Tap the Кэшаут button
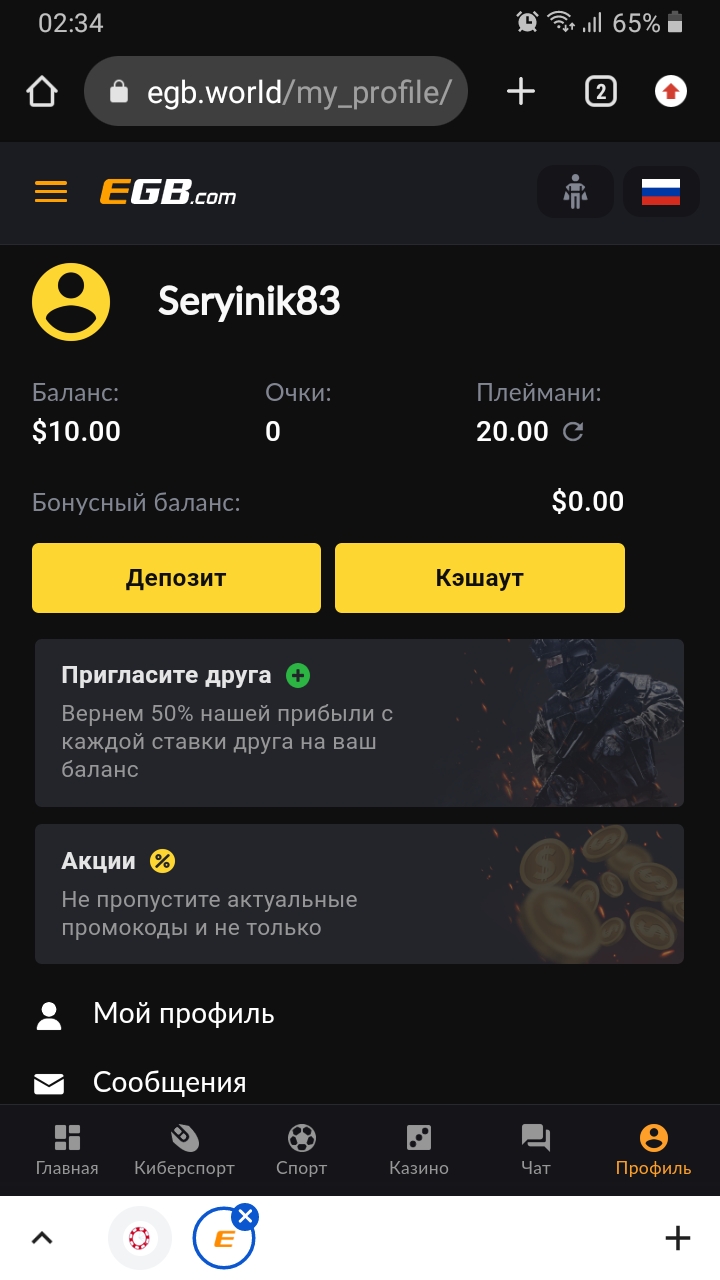The image size is (720, 1280). (x=480, y=578)
